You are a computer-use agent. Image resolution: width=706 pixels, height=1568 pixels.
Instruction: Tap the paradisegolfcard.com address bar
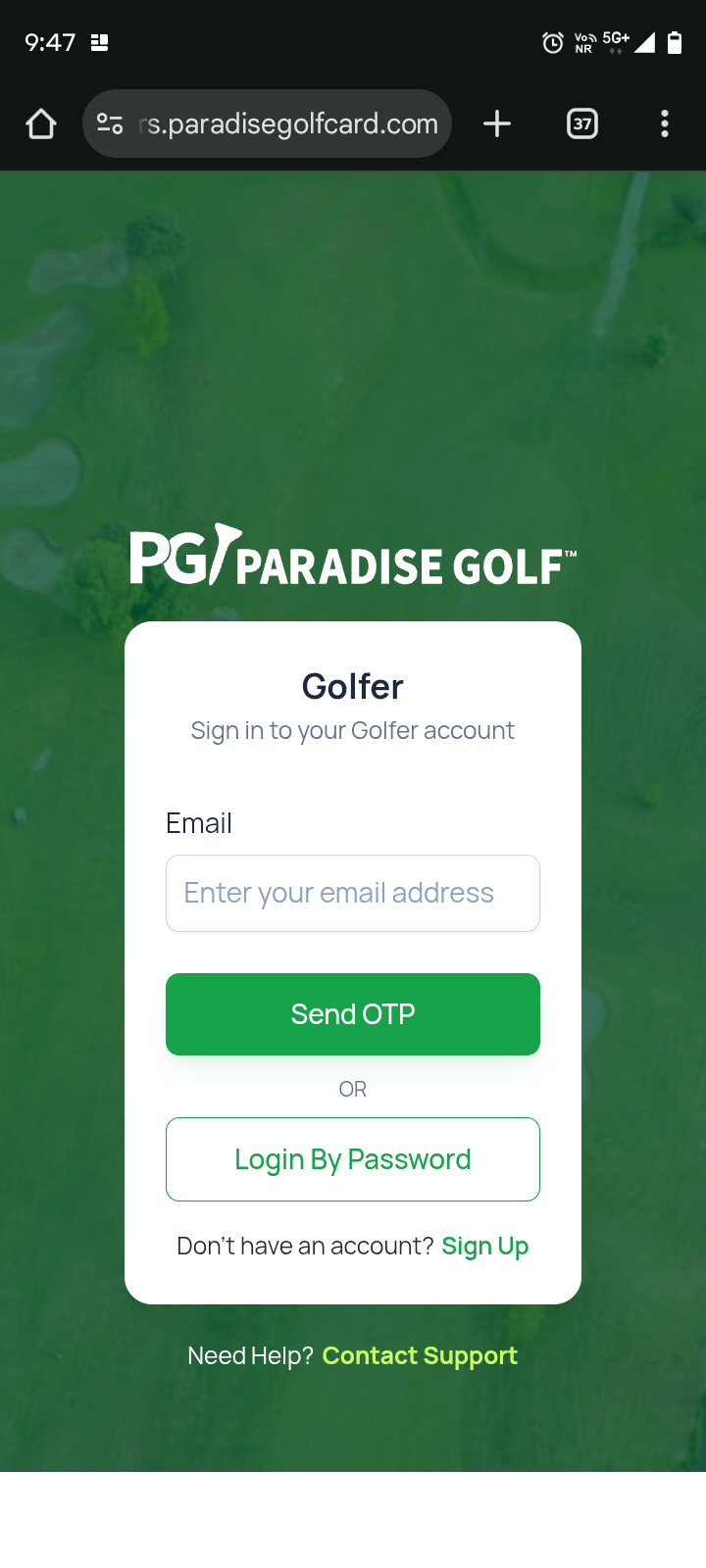289,124
